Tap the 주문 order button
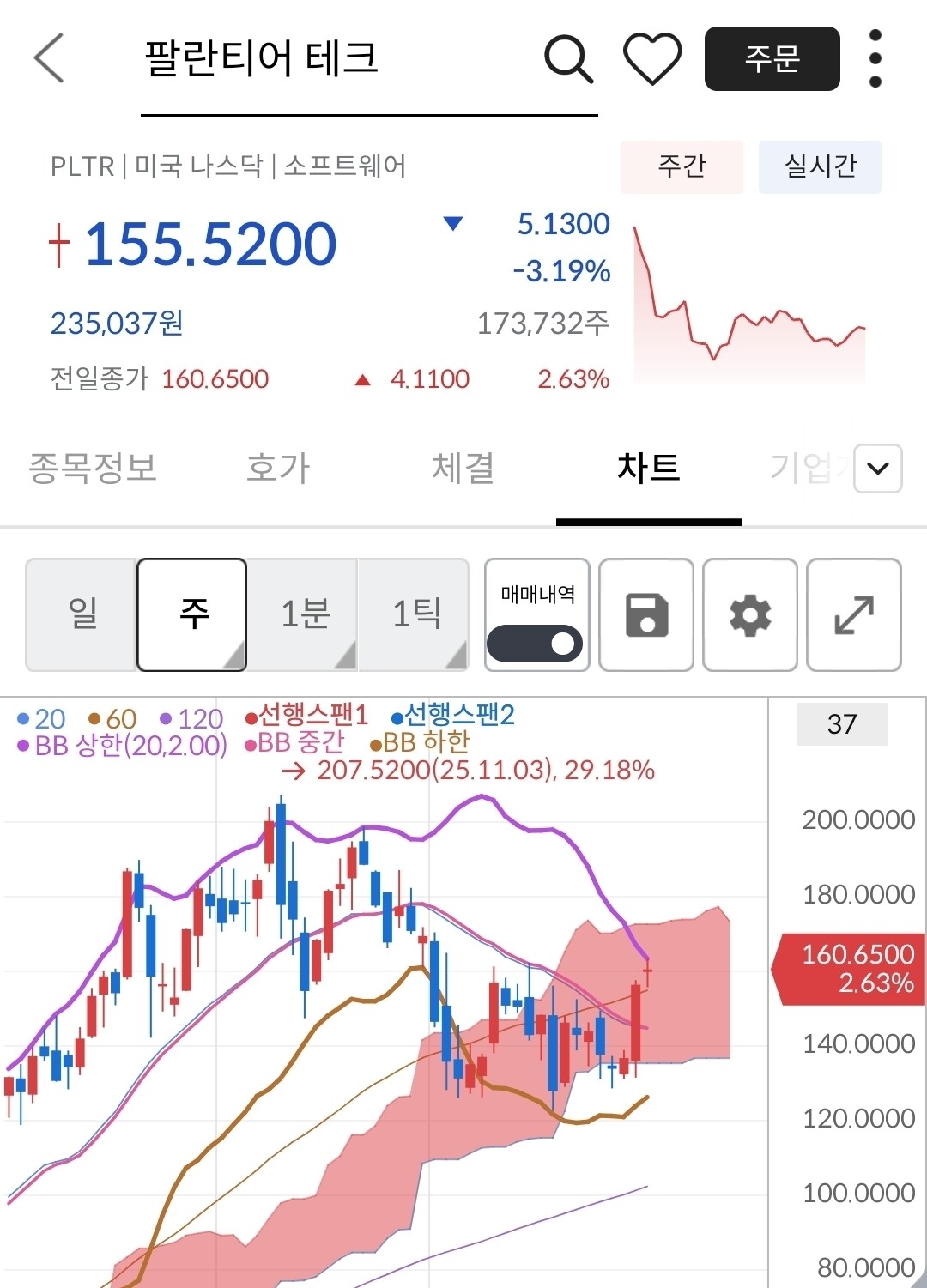This screenshot has height=1288, width=927. click(772, 58)
